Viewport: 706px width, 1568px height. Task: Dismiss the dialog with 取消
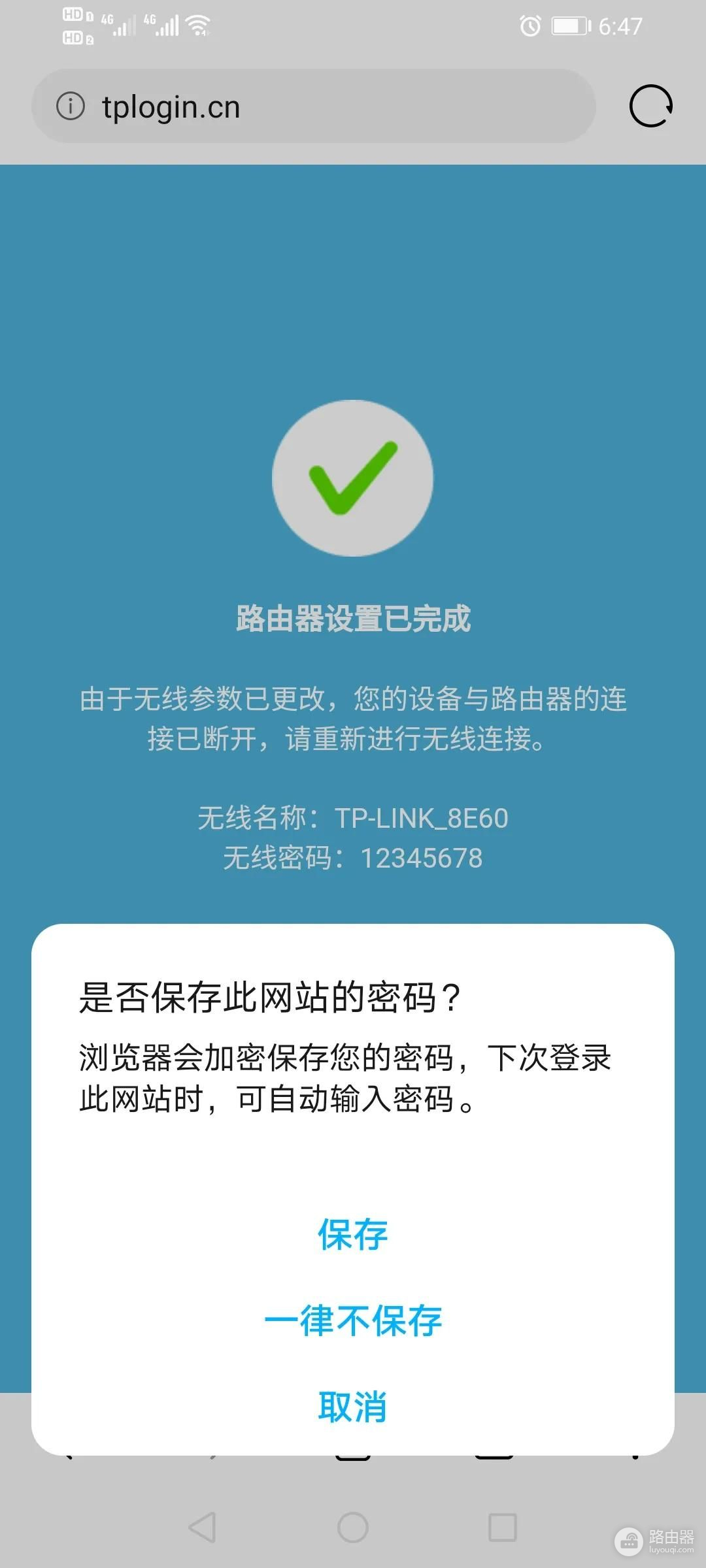pyautogui.click(x=352, y=1407)
